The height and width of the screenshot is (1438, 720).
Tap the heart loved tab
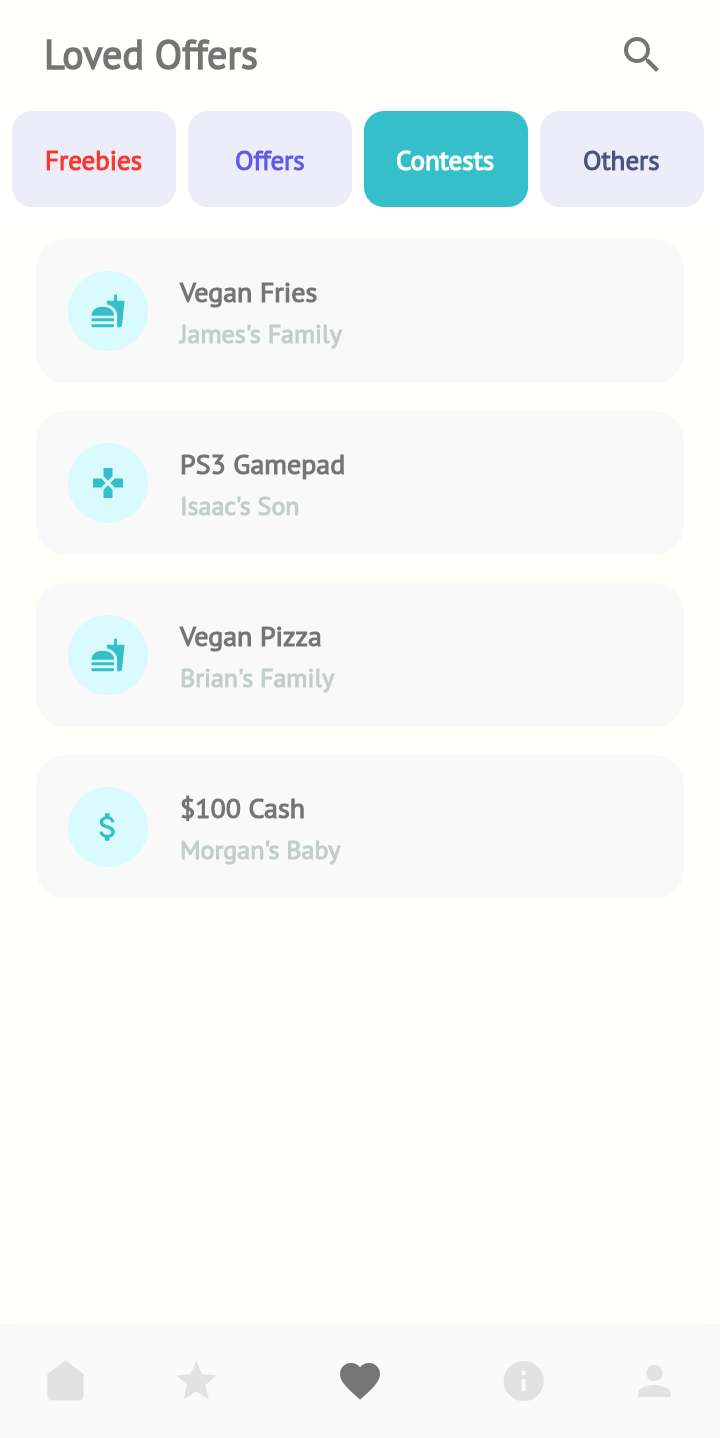[360, 1381]
